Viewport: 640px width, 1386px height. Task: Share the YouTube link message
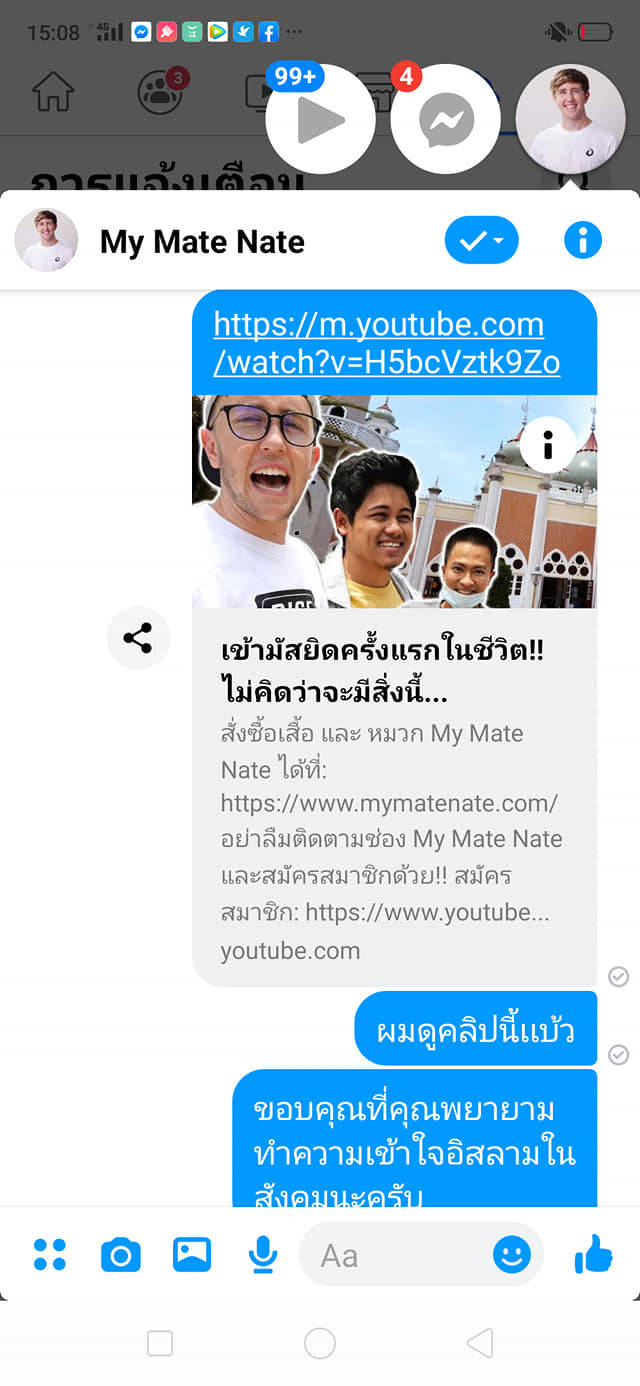pyautogui.click(x=138, y=637)
